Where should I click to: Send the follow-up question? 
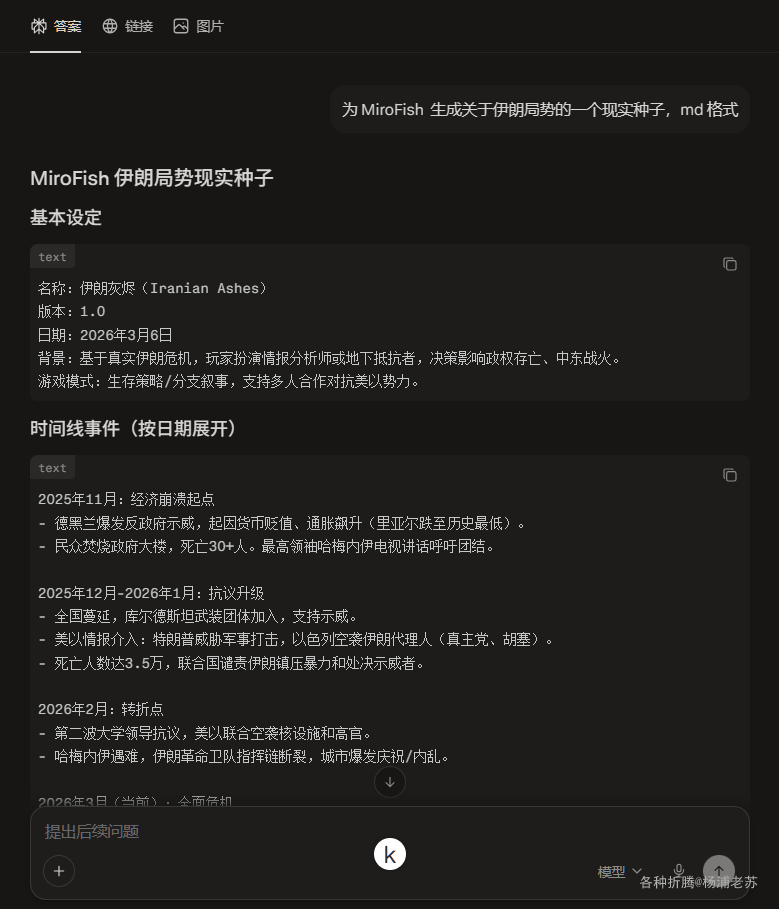pyautogui.click(x=718, y=871)
